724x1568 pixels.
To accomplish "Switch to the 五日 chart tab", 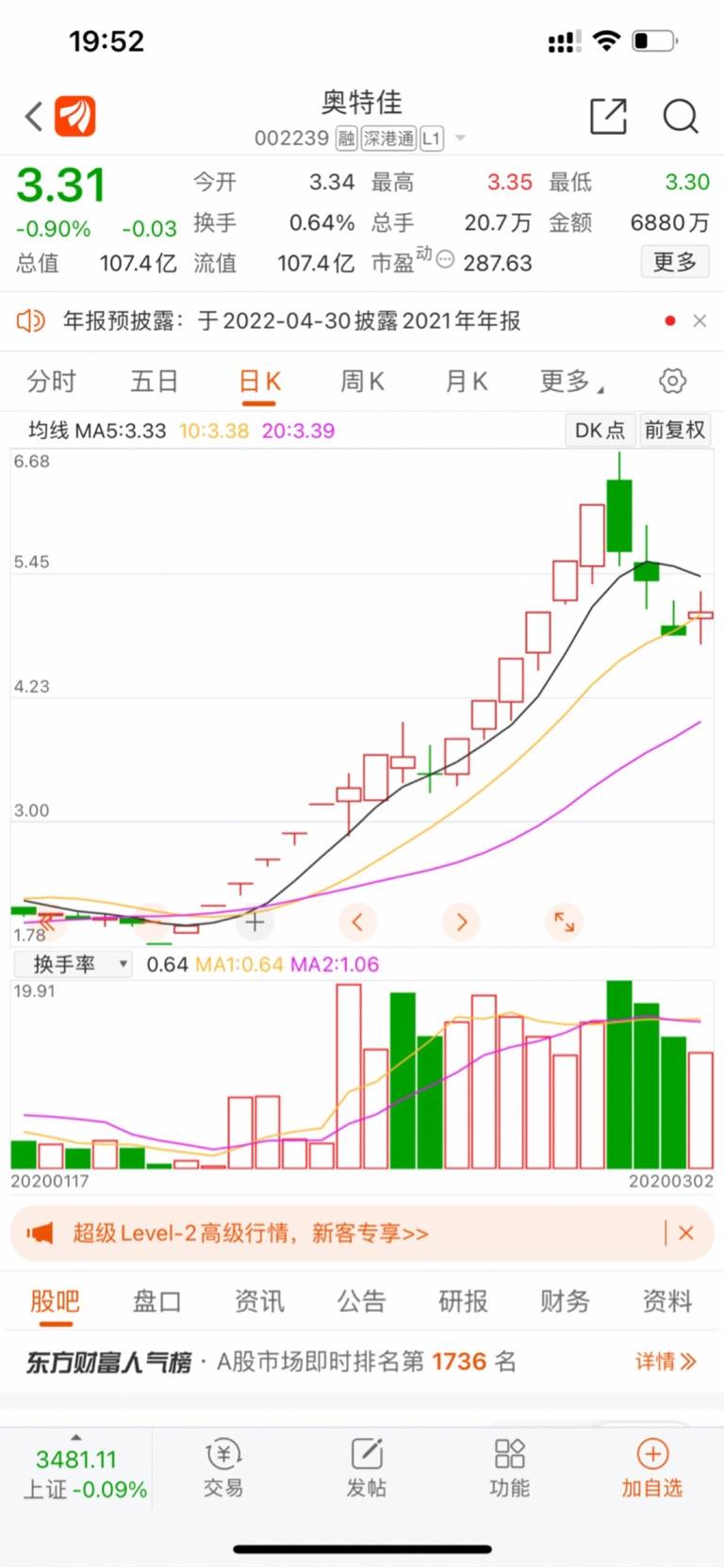I will click(155, 382).
